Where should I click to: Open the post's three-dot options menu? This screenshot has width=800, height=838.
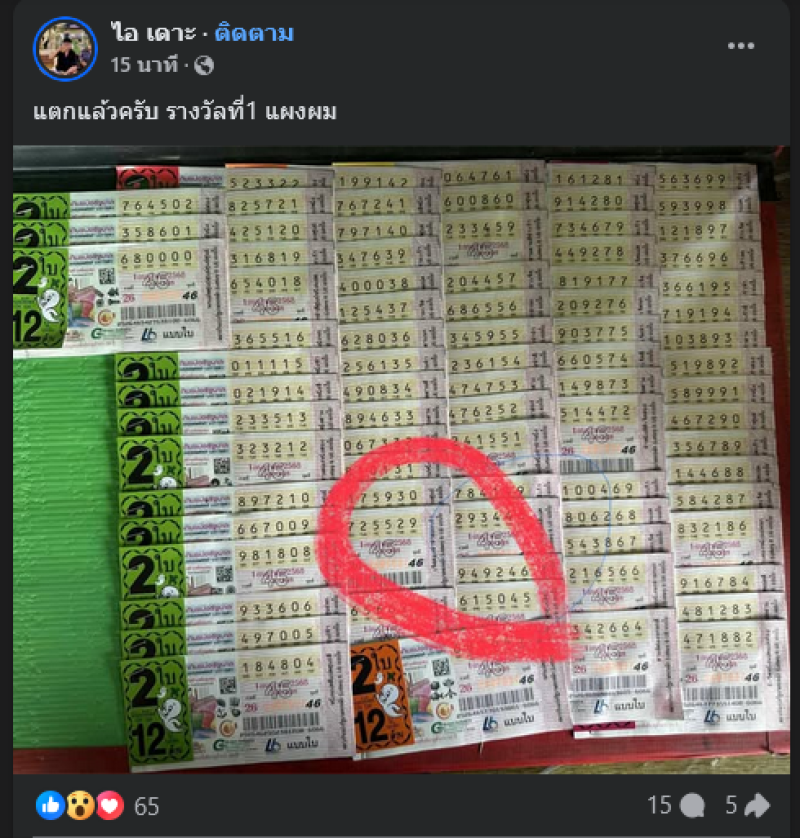tap(741, 46)
